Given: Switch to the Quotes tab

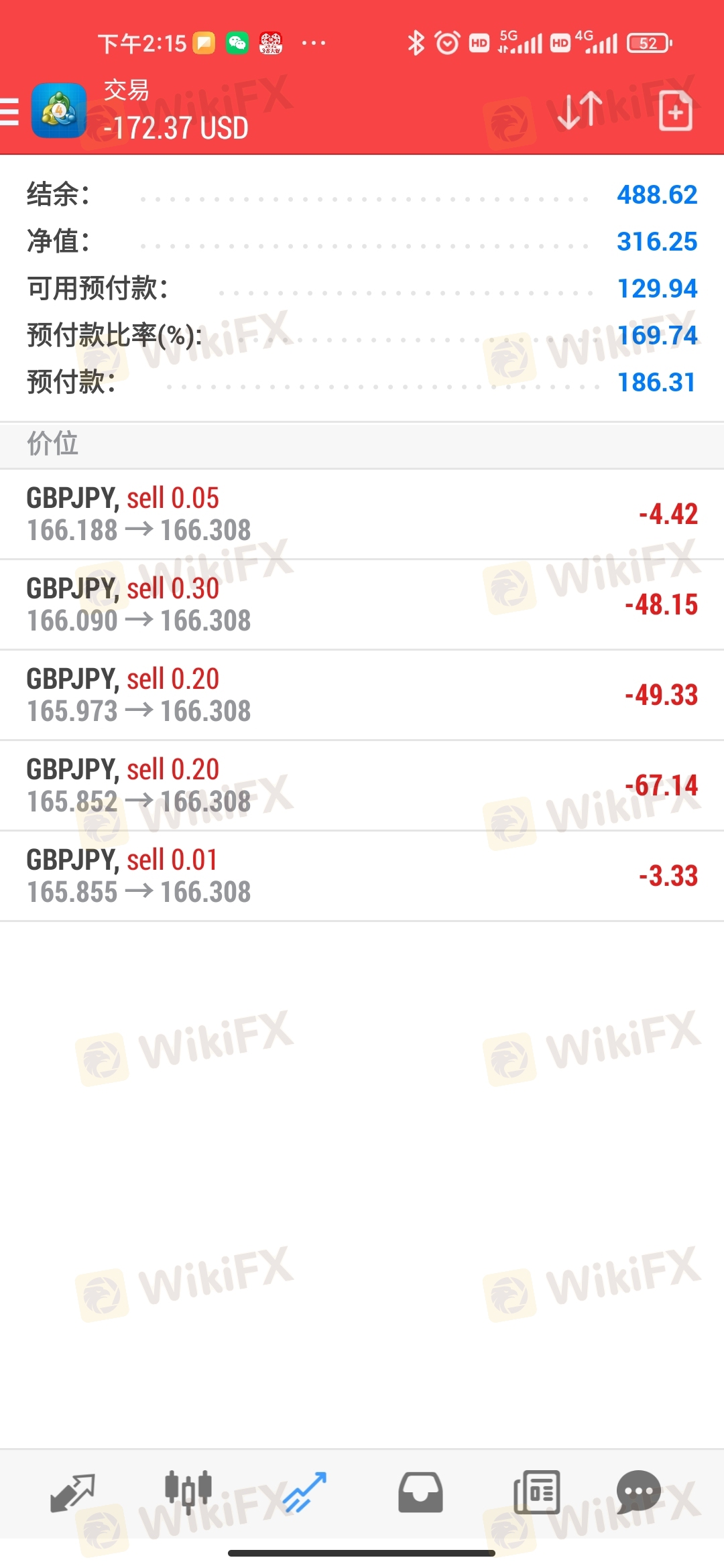Looking at the screenshot, I should [72, 1493].
